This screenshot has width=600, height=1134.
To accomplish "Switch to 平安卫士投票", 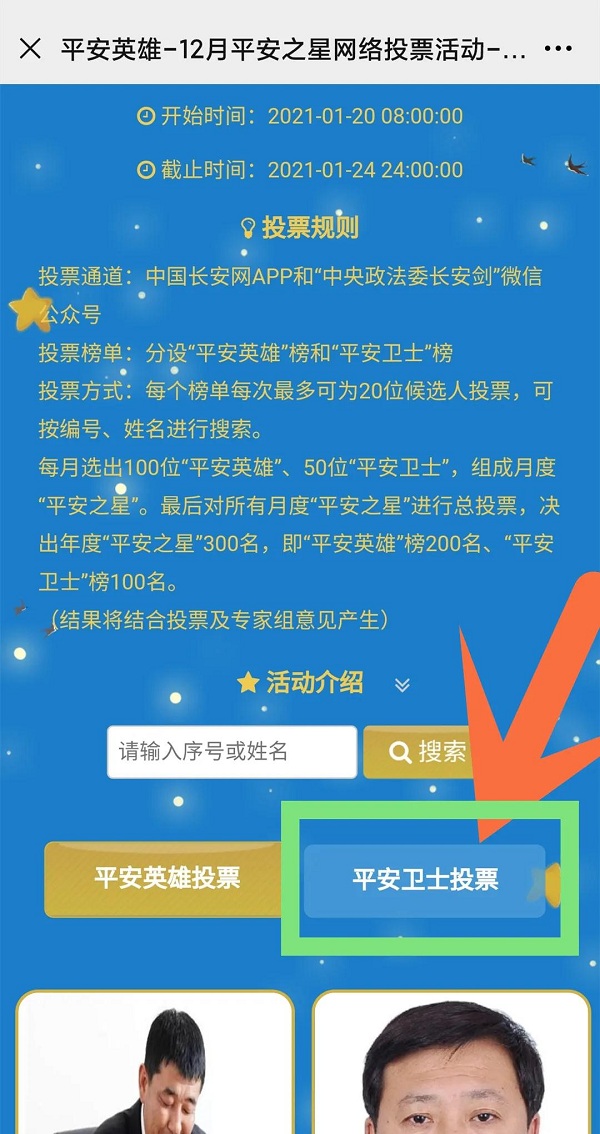I will click(425, 880).
